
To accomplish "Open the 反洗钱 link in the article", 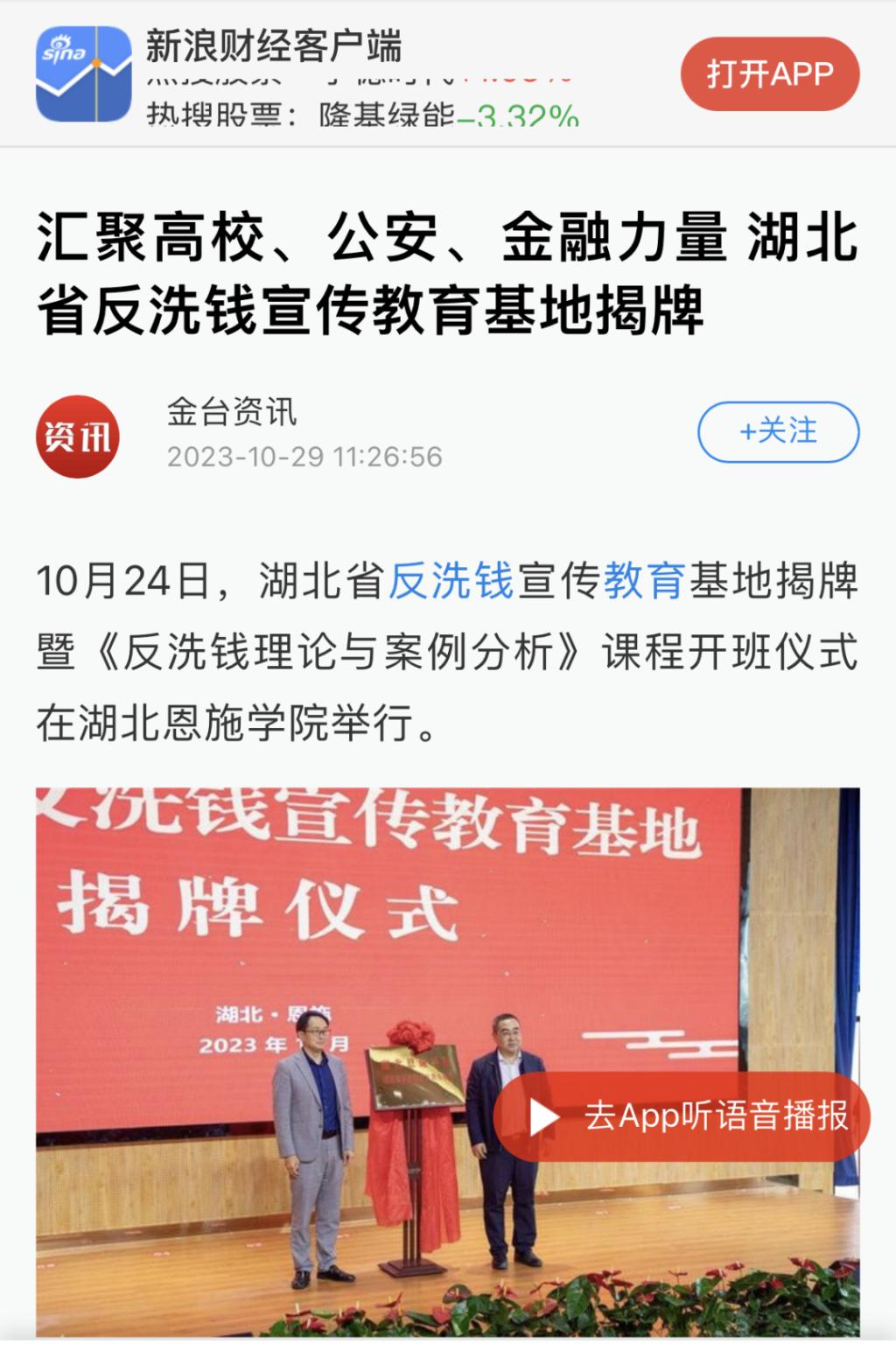I will [x=451, y=581].
